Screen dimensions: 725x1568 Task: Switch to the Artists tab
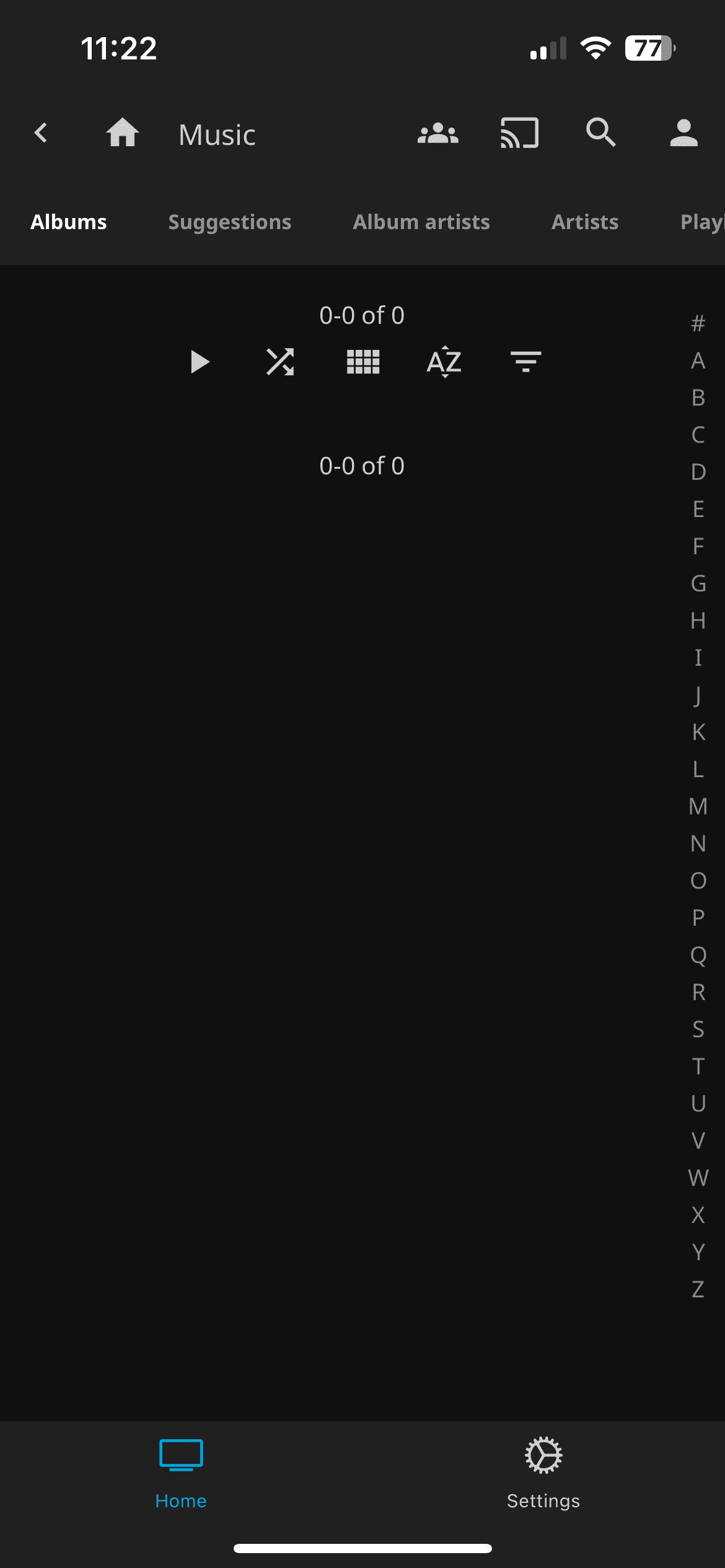(x=585, y=222)
